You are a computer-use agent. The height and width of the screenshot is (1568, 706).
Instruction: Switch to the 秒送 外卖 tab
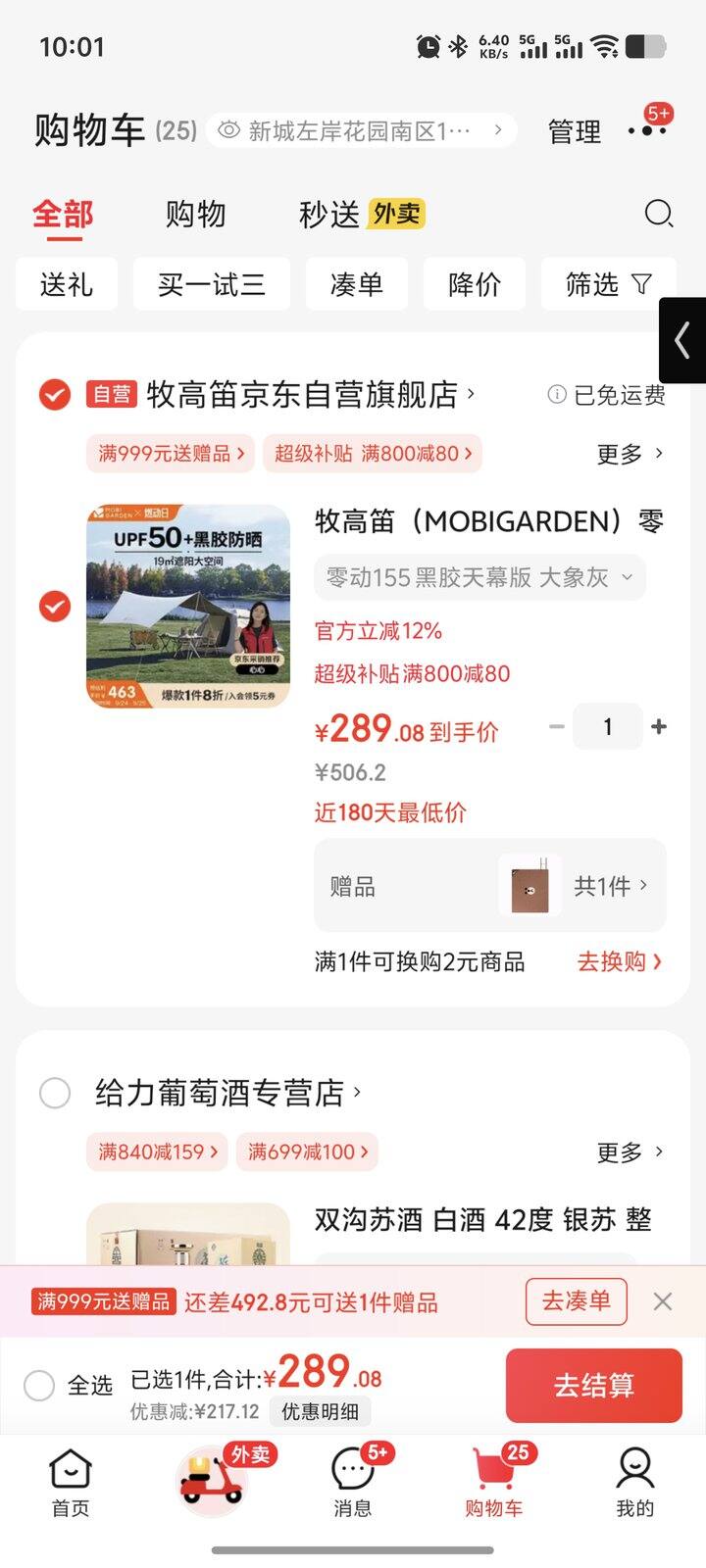click(361, 214)
